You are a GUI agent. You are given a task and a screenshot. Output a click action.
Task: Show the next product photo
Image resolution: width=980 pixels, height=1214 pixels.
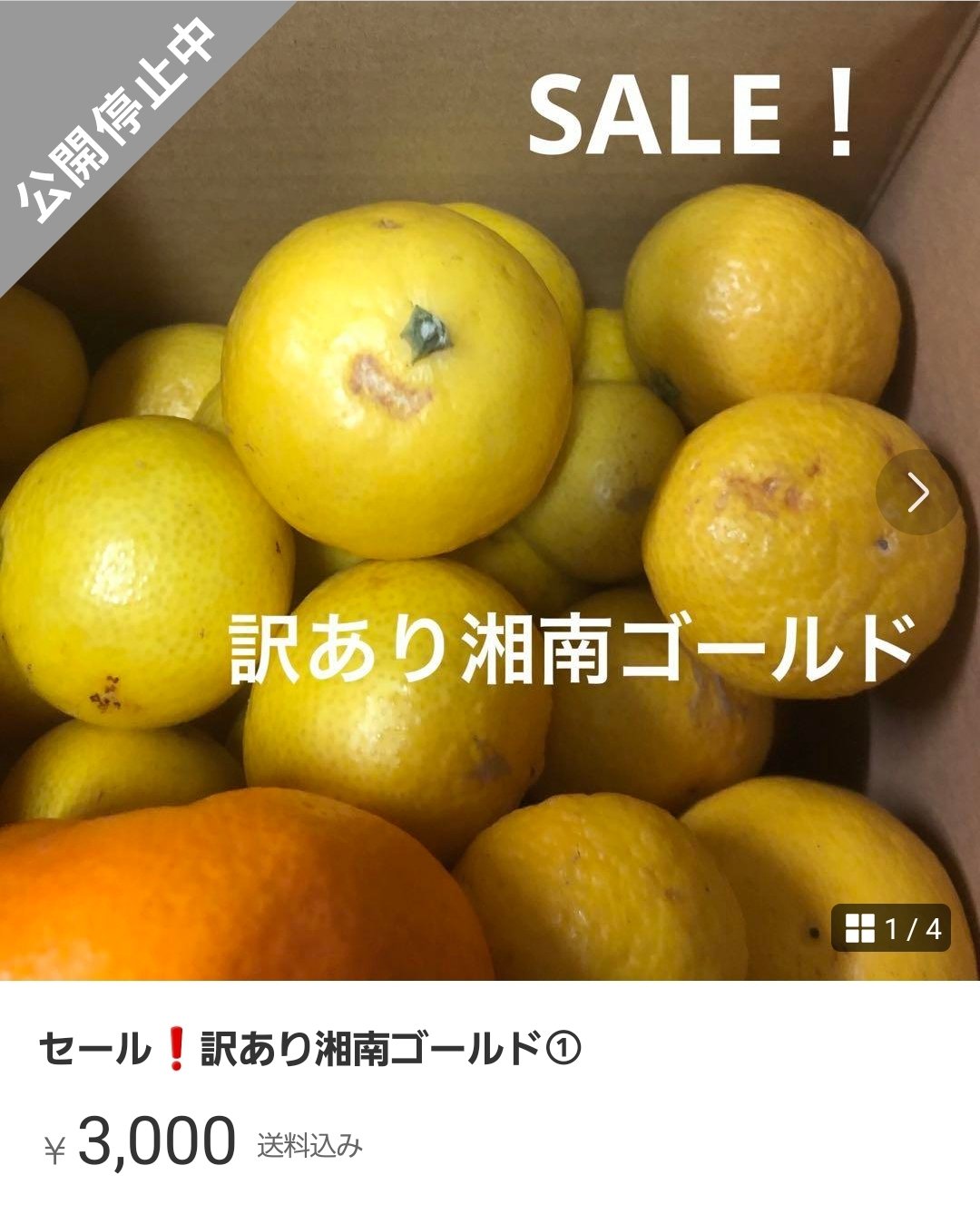(917, 493)
